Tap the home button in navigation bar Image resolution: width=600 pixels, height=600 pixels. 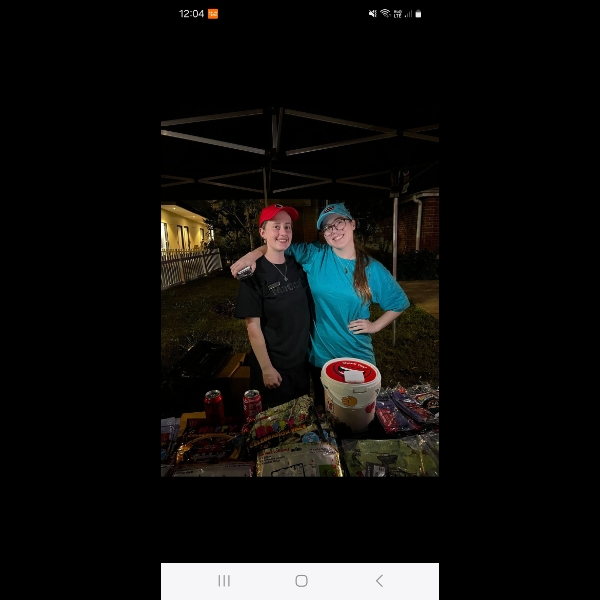(x=301, y=580)
